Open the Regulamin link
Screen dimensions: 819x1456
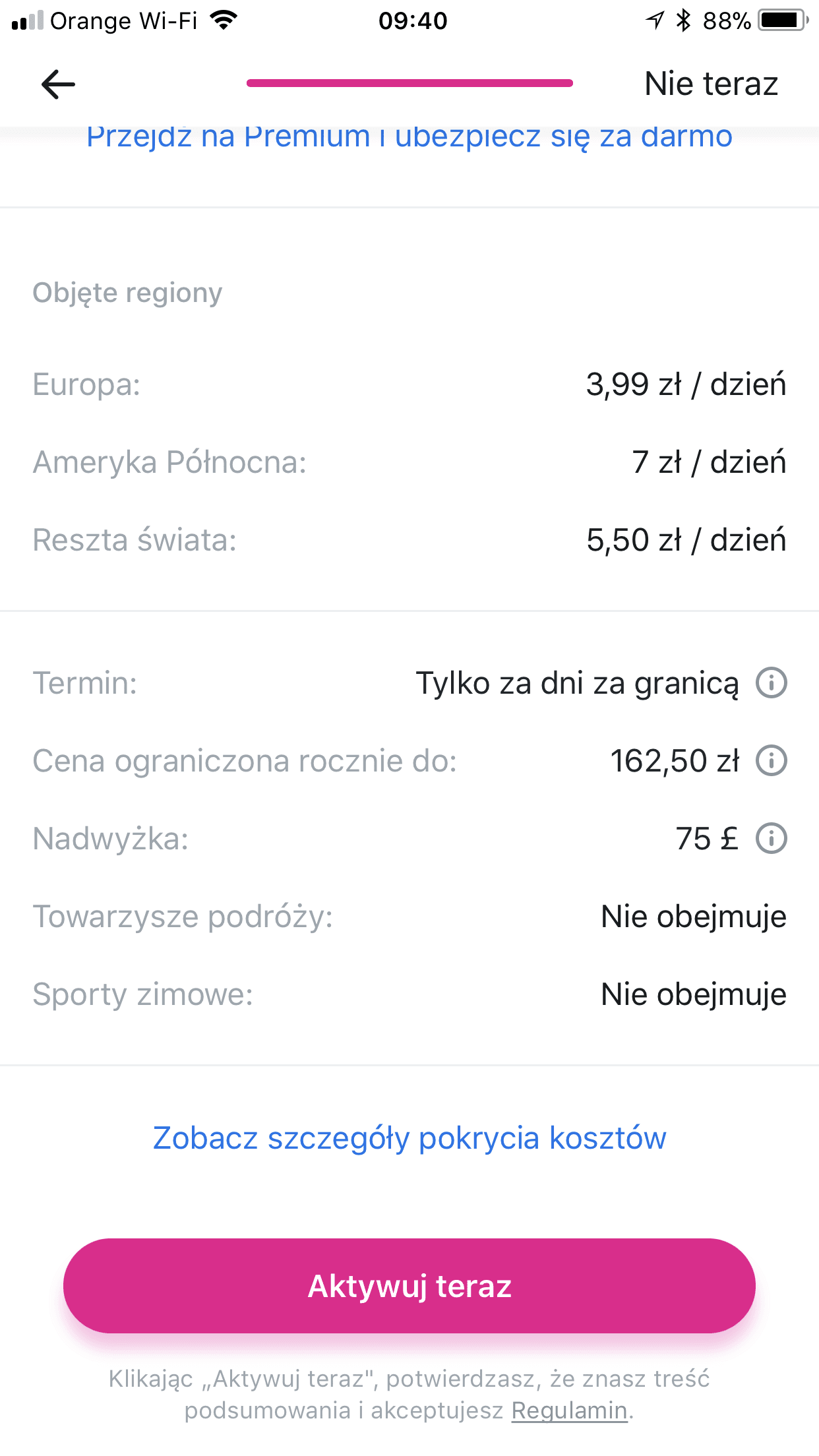[x=569, y=1410]
